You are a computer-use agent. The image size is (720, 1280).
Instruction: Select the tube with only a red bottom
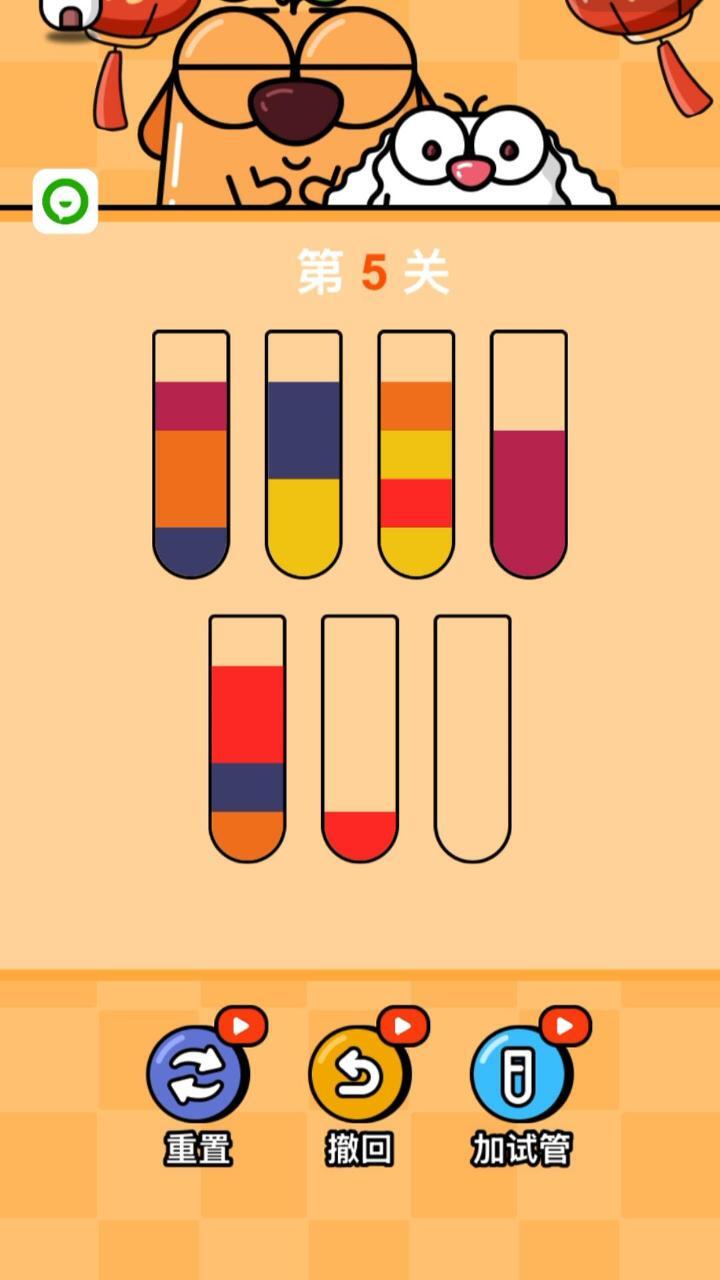359,739
